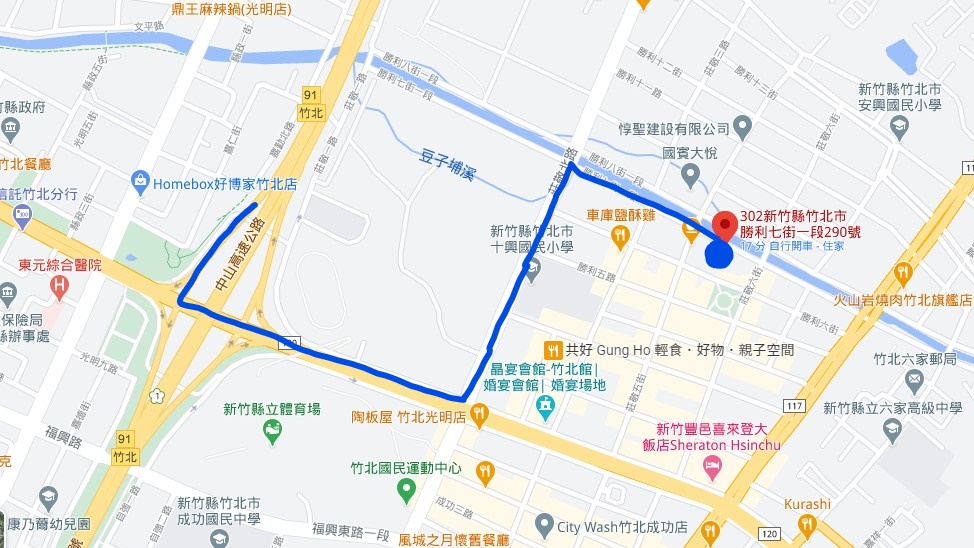974x548 pixels.
Task: Select the City Wash竹北成功店 marker
Action: click(544, 526)
